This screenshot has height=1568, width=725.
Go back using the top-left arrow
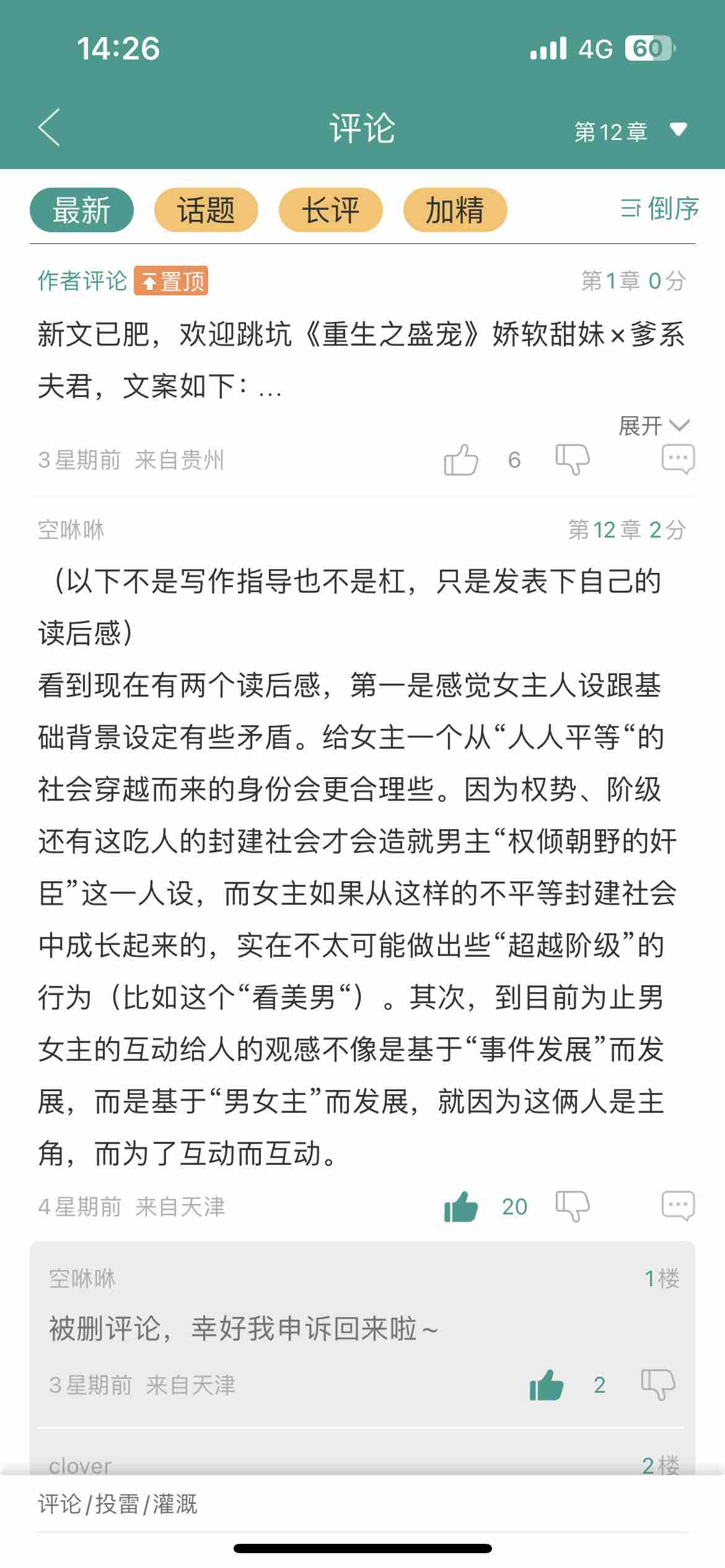49,128
